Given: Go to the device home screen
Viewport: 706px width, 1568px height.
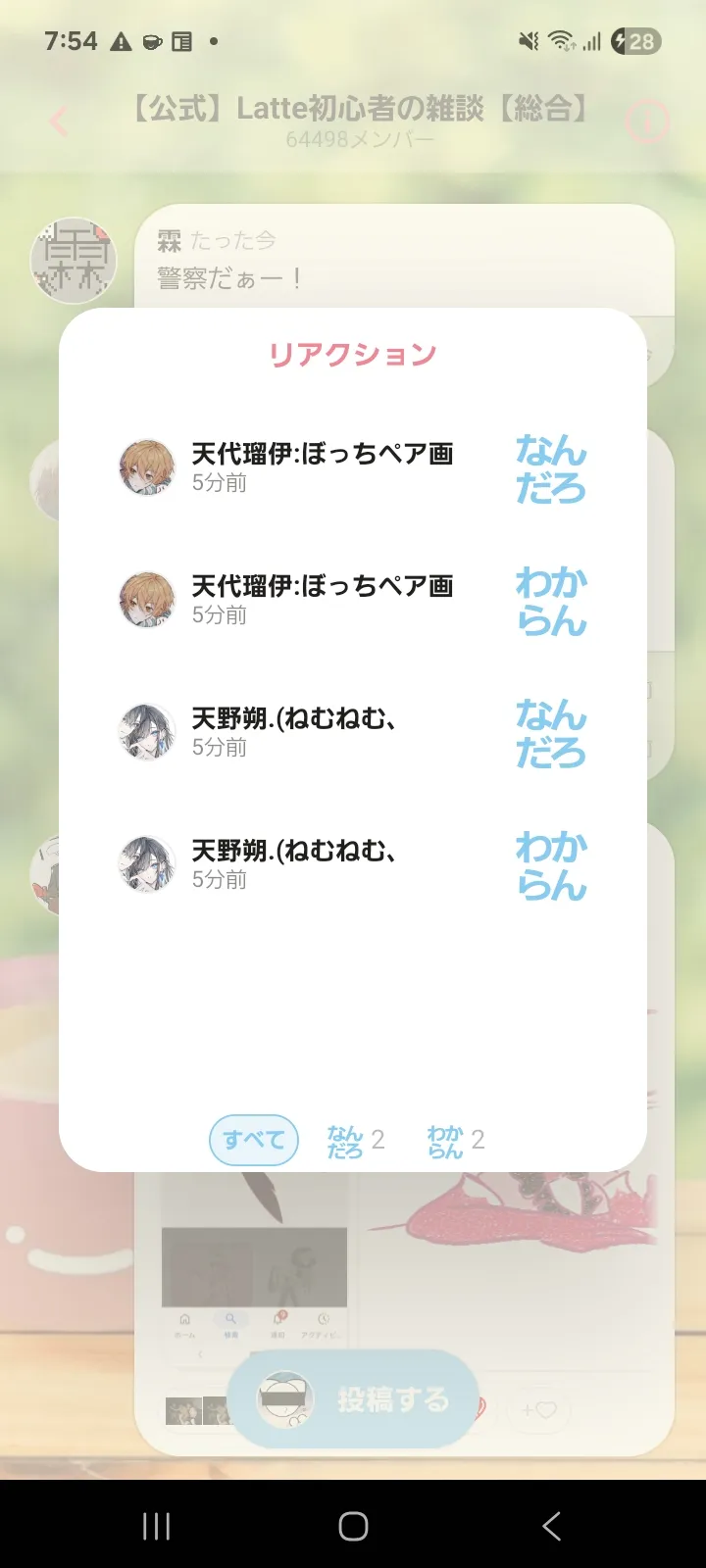Looking at the screenshot, I should (353, 1526).
